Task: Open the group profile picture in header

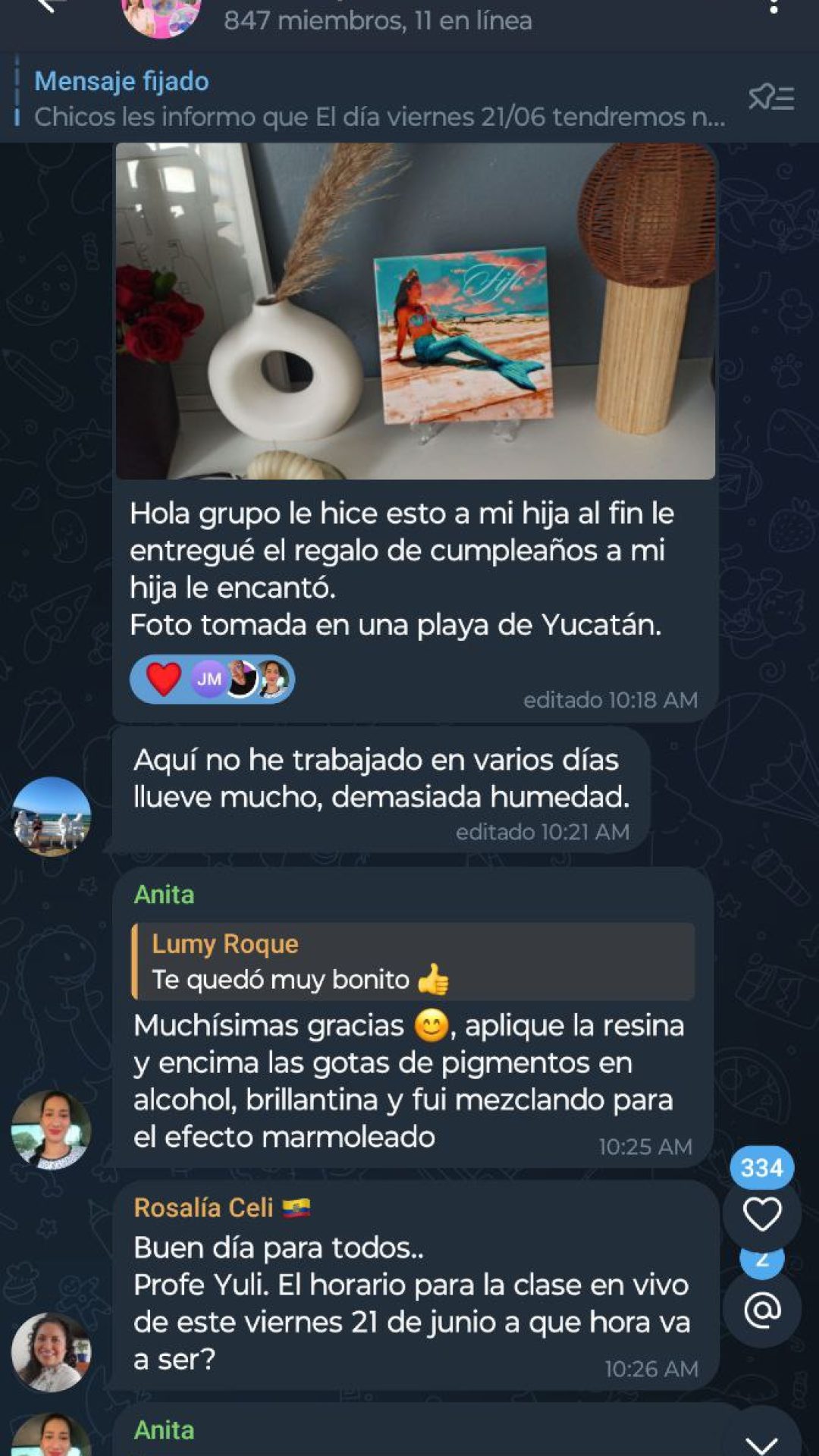Action: click(x=161, y=17)
